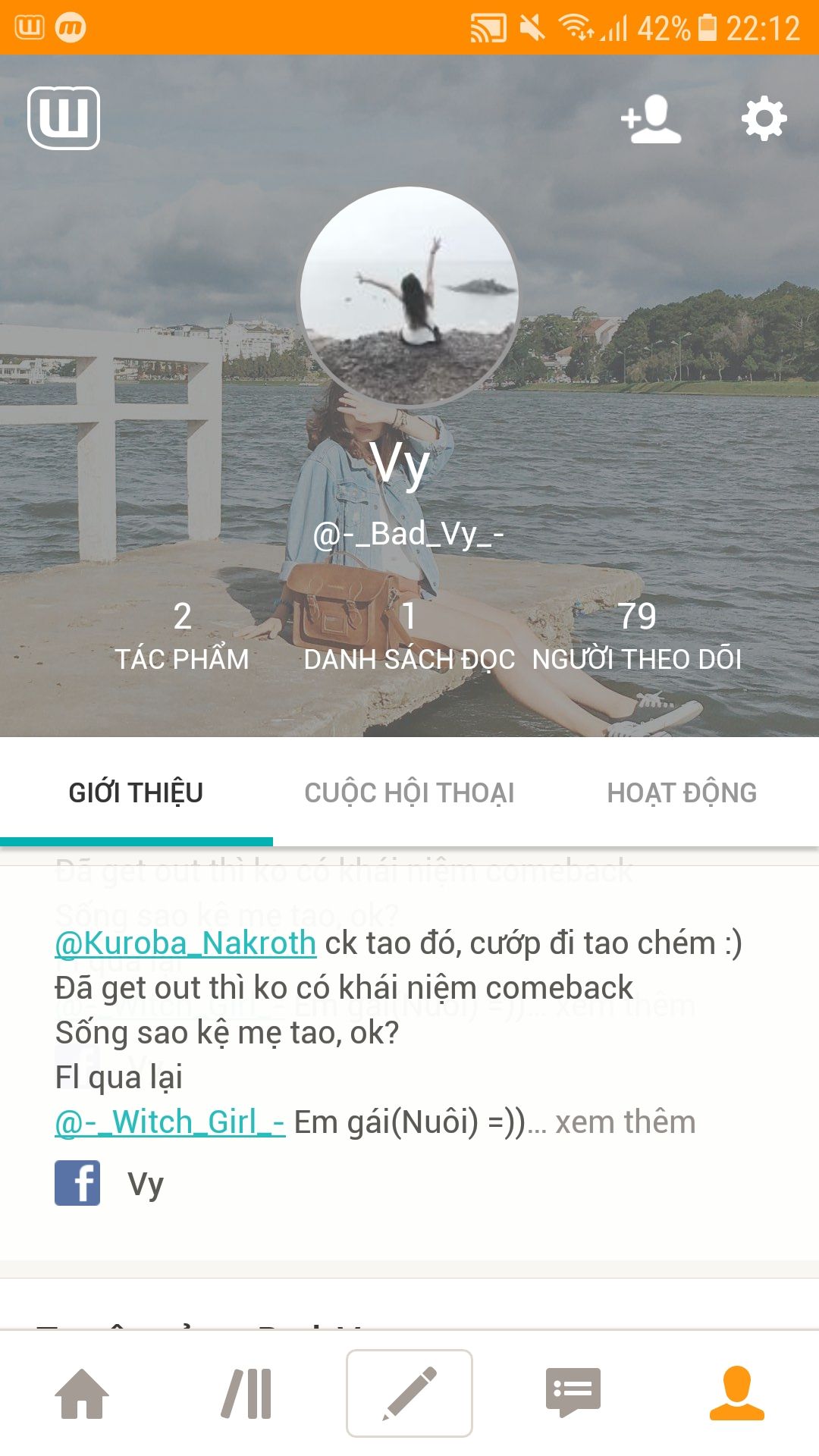Open the Wattpad logo menu
This screenshot has height=1456, width=819.
(x=64, y=118)
